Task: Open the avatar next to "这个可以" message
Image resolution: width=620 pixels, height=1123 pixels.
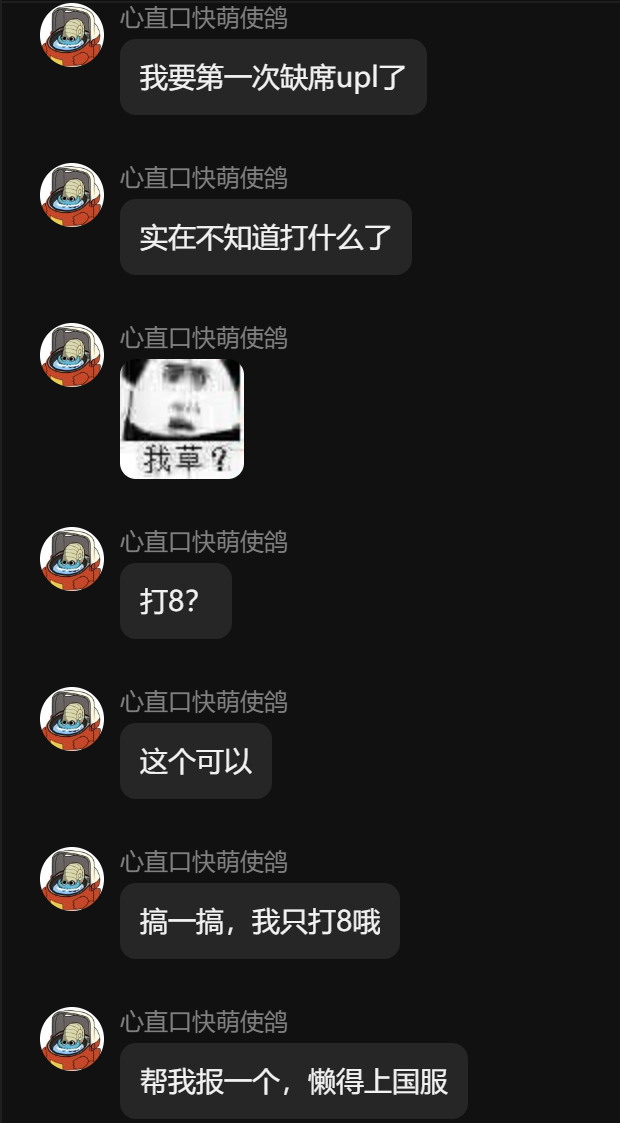Action: click(x=72, y=719)
